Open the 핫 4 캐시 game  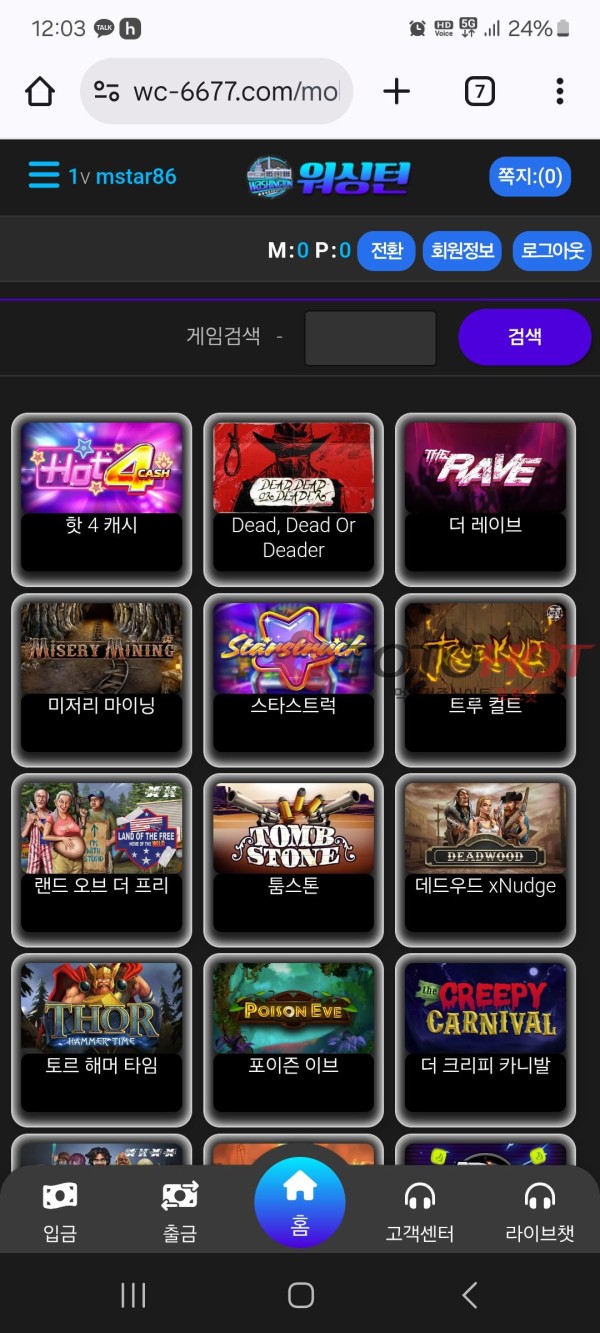101,498
